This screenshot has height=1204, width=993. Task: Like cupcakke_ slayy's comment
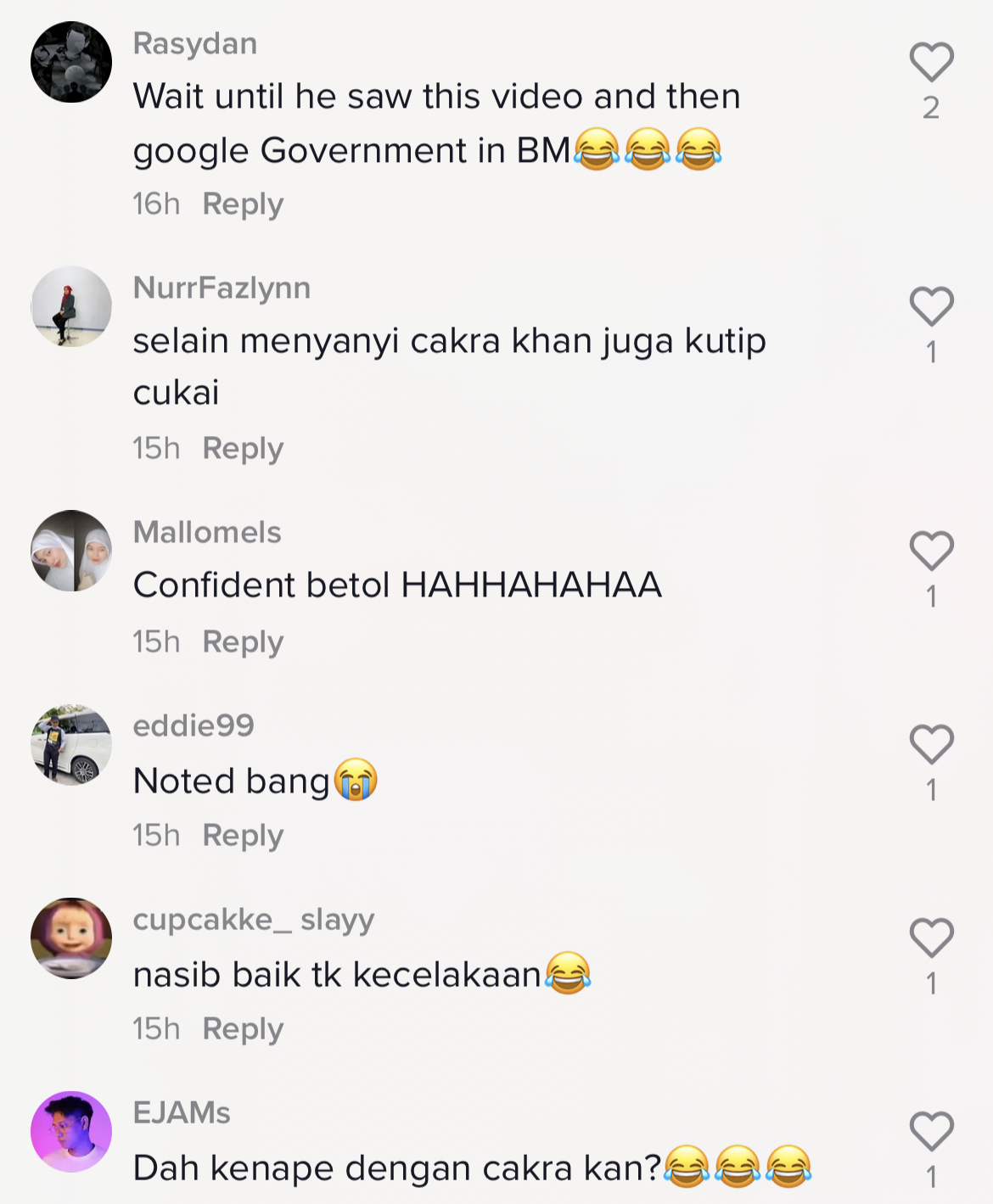(x=931, y=938)
